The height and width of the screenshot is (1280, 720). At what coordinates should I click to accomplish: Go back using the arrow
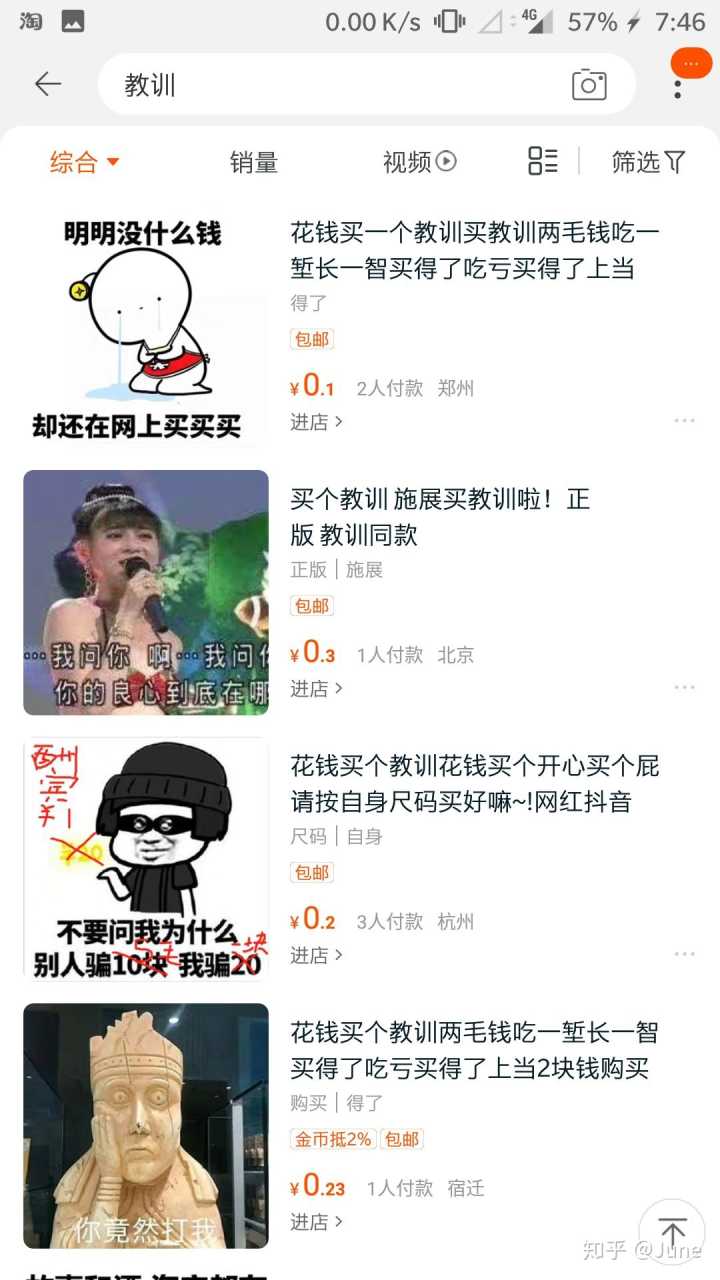[47, 84]
